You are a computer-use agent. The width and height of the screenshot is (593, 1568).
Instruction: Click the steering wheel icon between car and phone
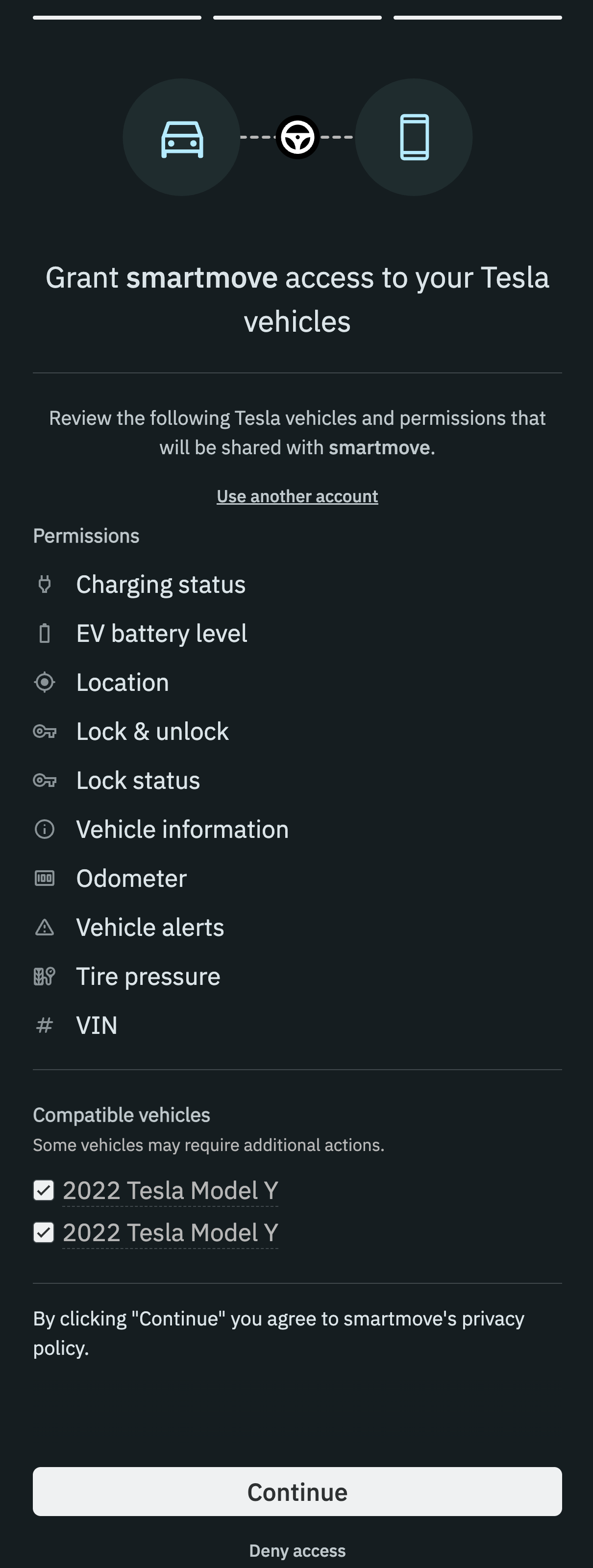click(x=296, y=138)
